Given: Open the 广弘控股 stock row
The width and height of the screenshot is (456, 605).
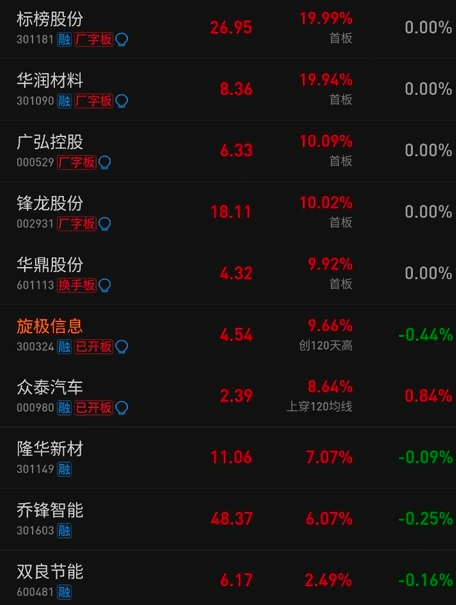Looking at the screenshot, I should click(228, 151).
